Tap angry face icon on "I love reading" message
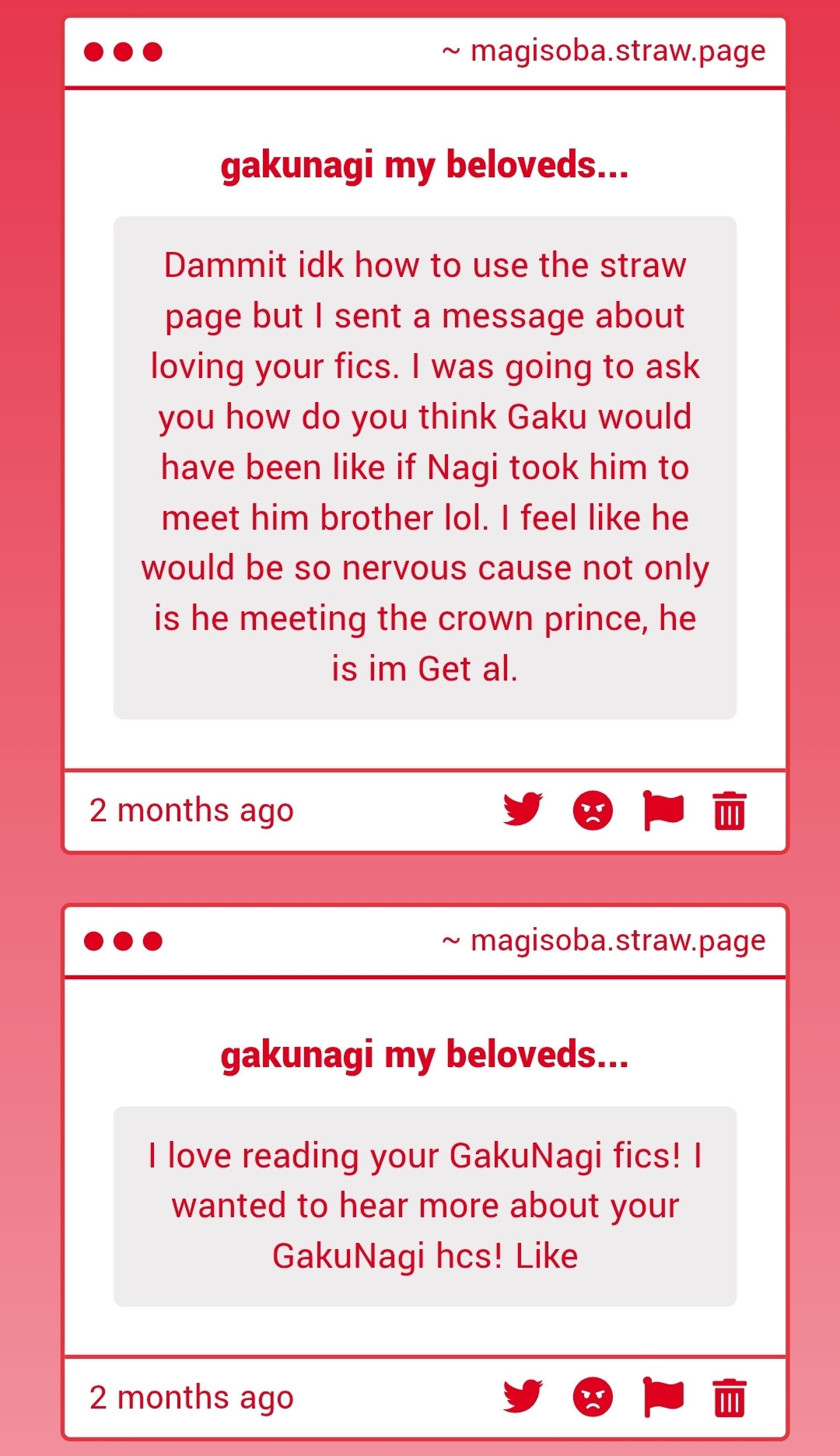Image resolution: width=840 pixels, height=1456 pixels. click(x=593, y=1397)
